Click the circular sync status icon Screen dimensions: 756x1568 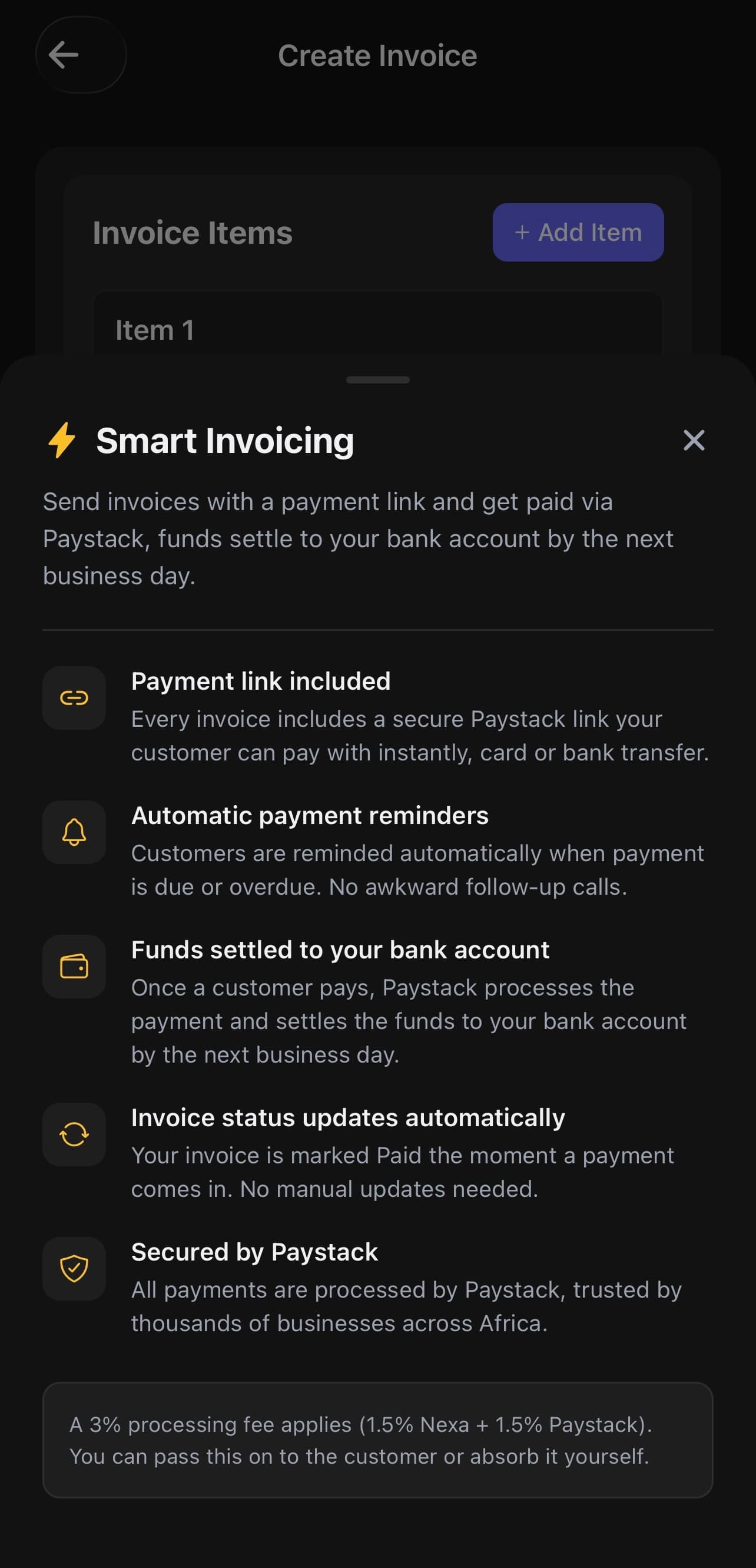point(74,1134)
